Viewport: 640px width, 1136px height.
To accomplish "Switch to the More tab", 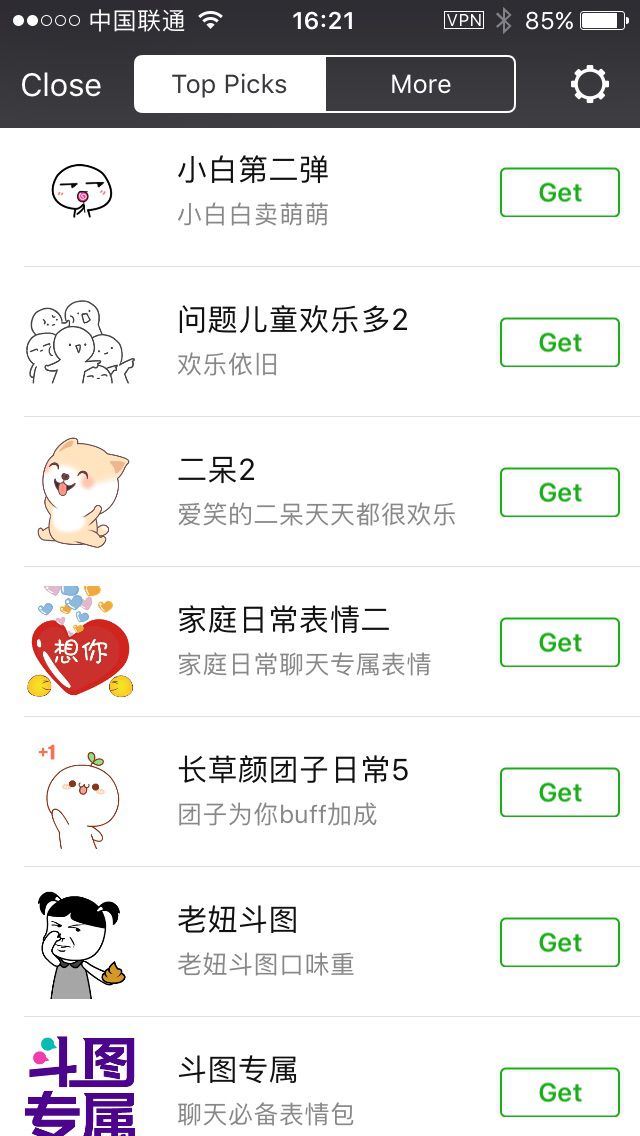I will [x=420, y=84].
